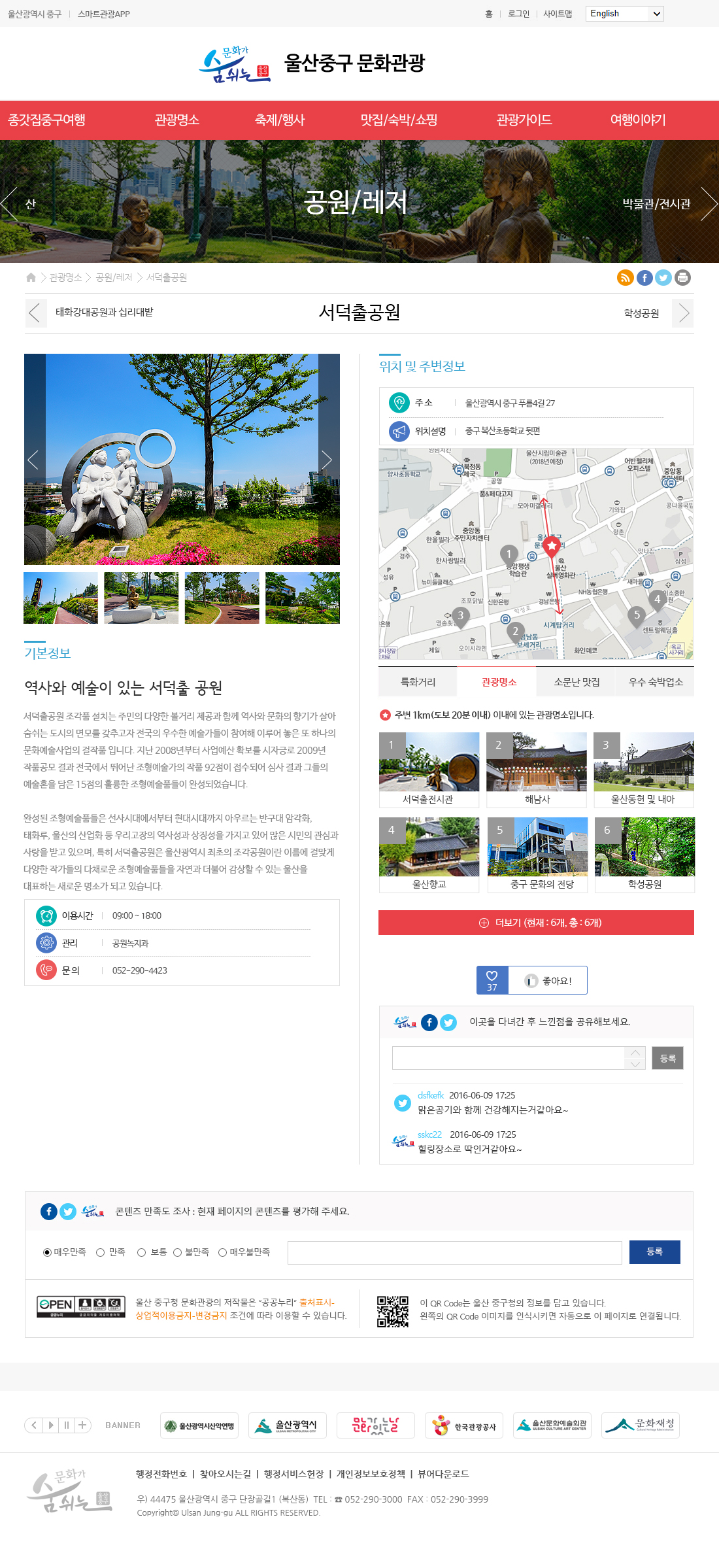Go to next park 학성공원

[682, 313]
